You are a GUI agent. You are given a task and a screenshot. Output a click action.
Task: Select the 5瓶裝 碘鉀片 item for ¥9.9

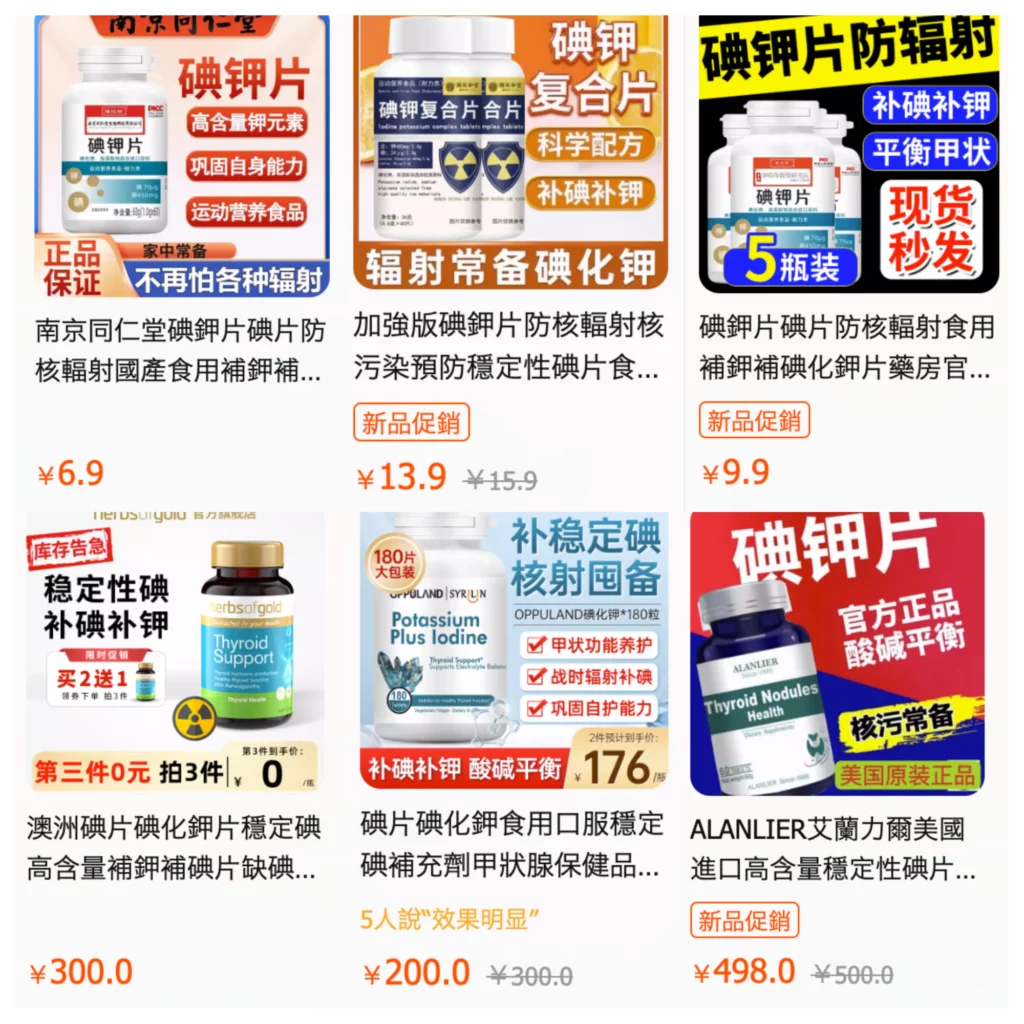point(848,155)
